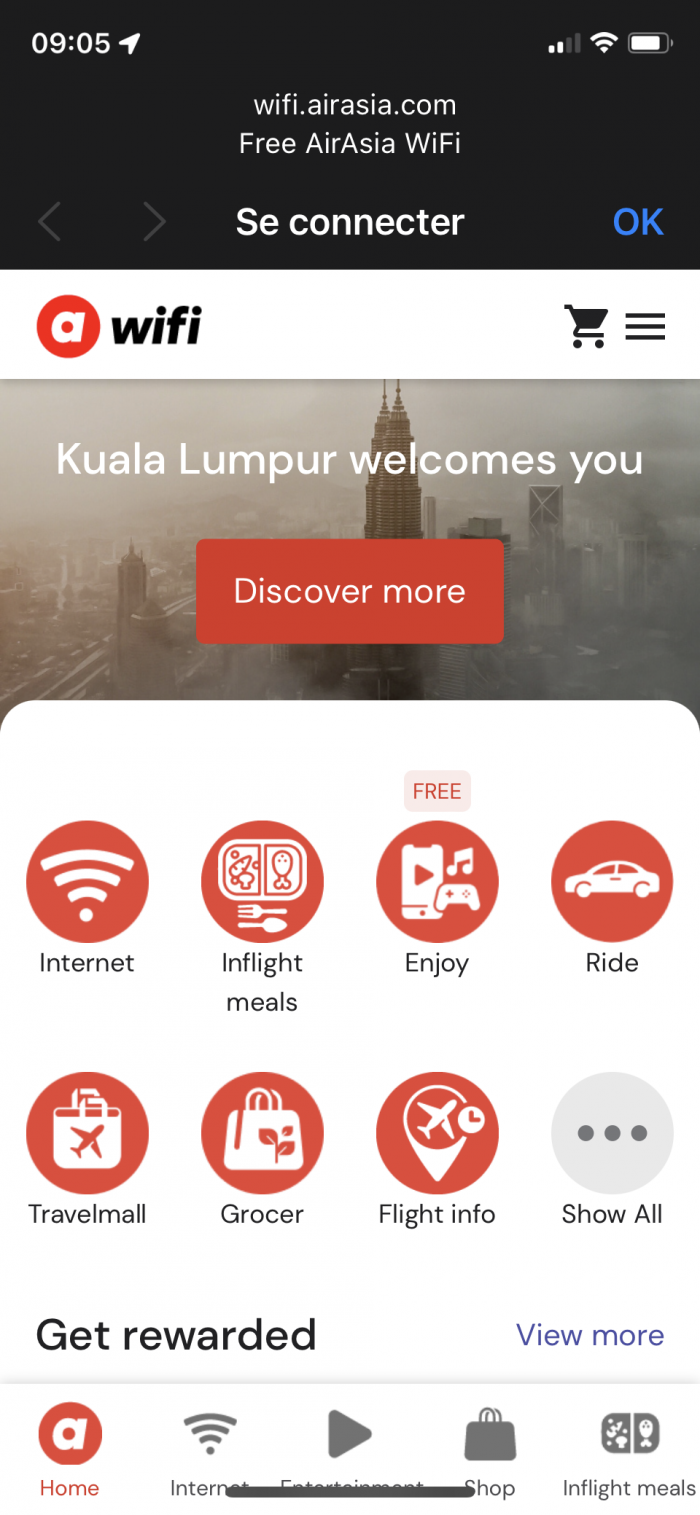Image resolution: width=700 pixels, height=1515 pixels.
Task: Open the free Enjoy entertainment service
Action: 437,882
